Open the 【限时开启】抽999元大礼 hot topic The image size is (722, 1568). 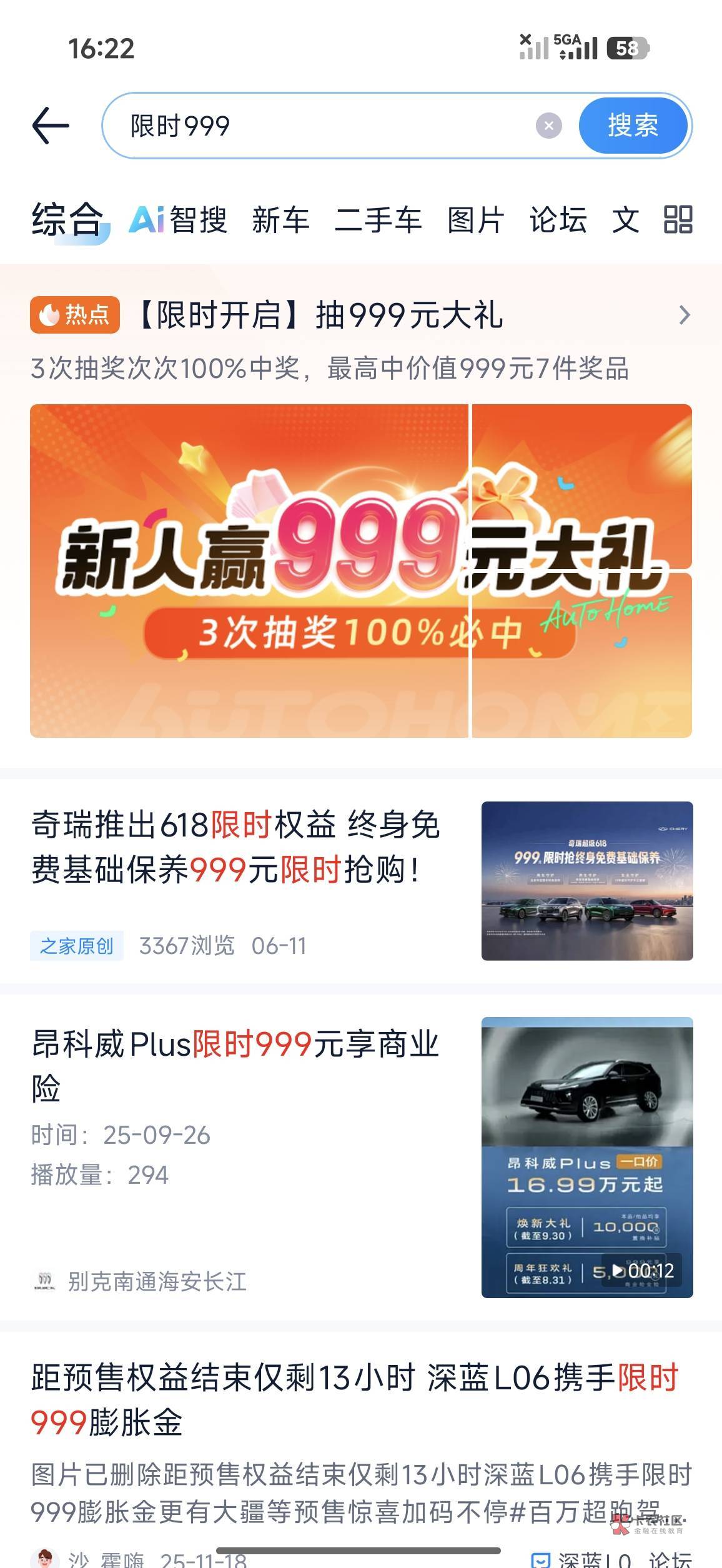[x=361, y=315]
